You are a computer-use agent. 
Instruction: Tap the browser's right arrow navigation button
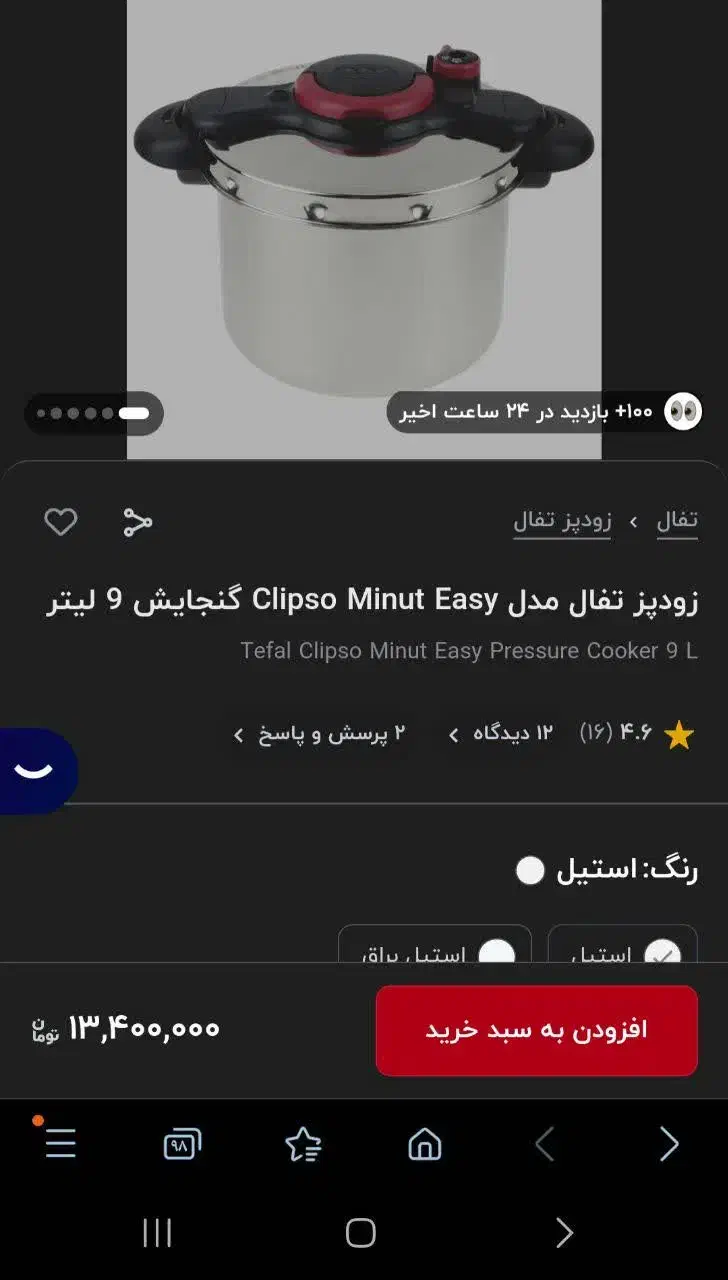[668, 1143]
